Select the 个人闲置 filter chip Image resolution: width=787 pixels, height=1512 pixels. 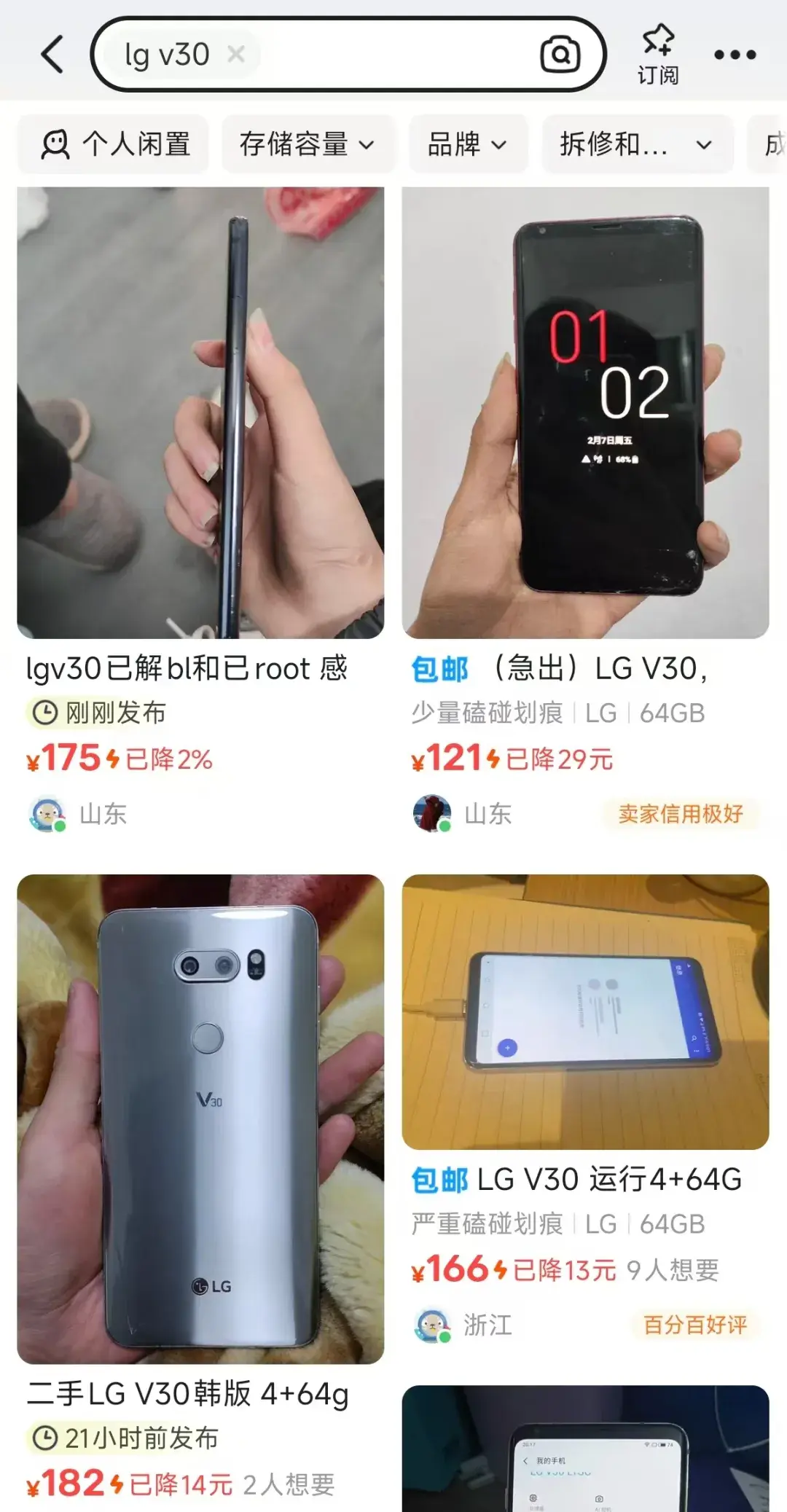click(x=113, y=144)
